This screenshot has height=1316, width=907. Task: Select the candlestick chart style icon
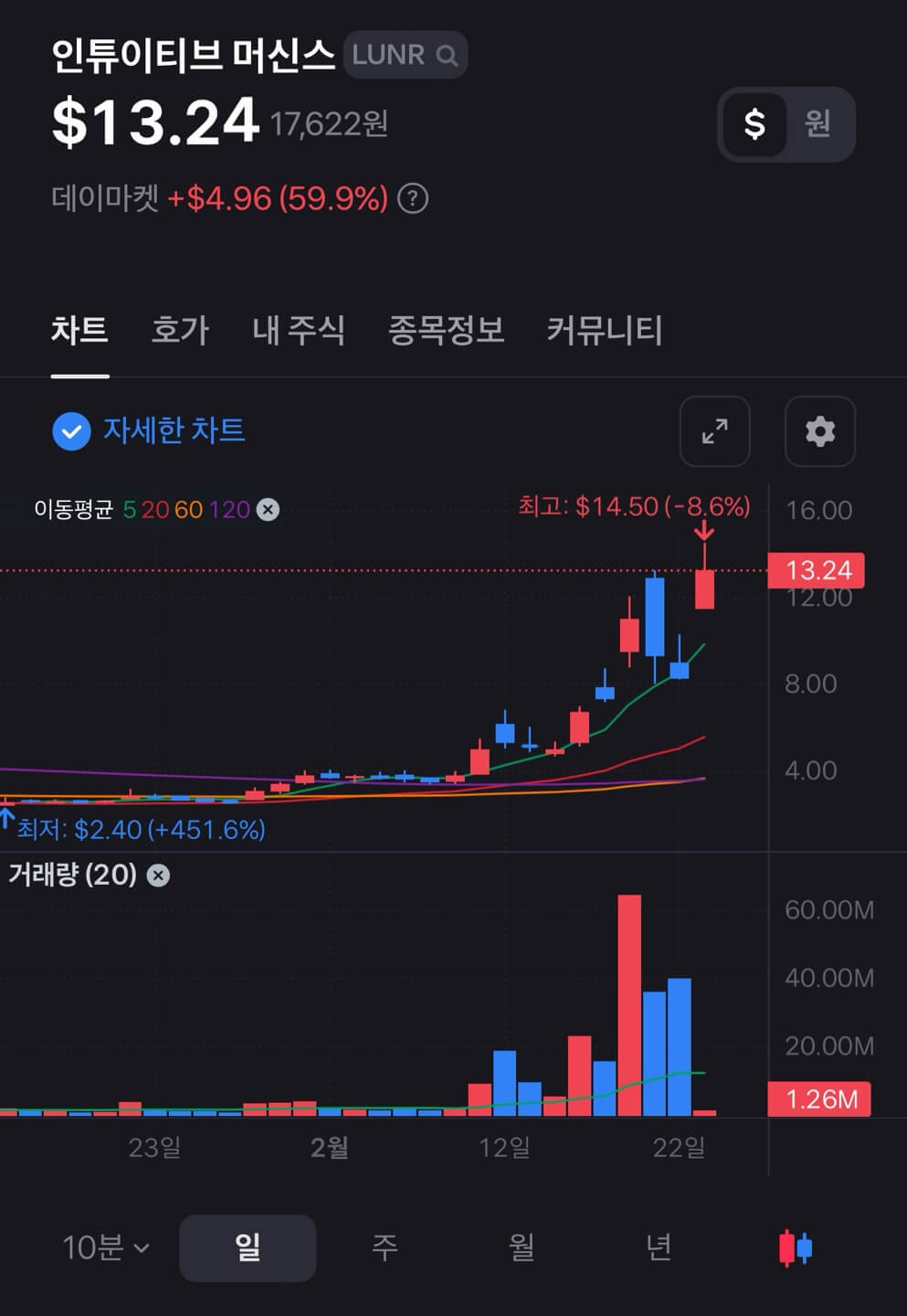[x=794, y=1247]
